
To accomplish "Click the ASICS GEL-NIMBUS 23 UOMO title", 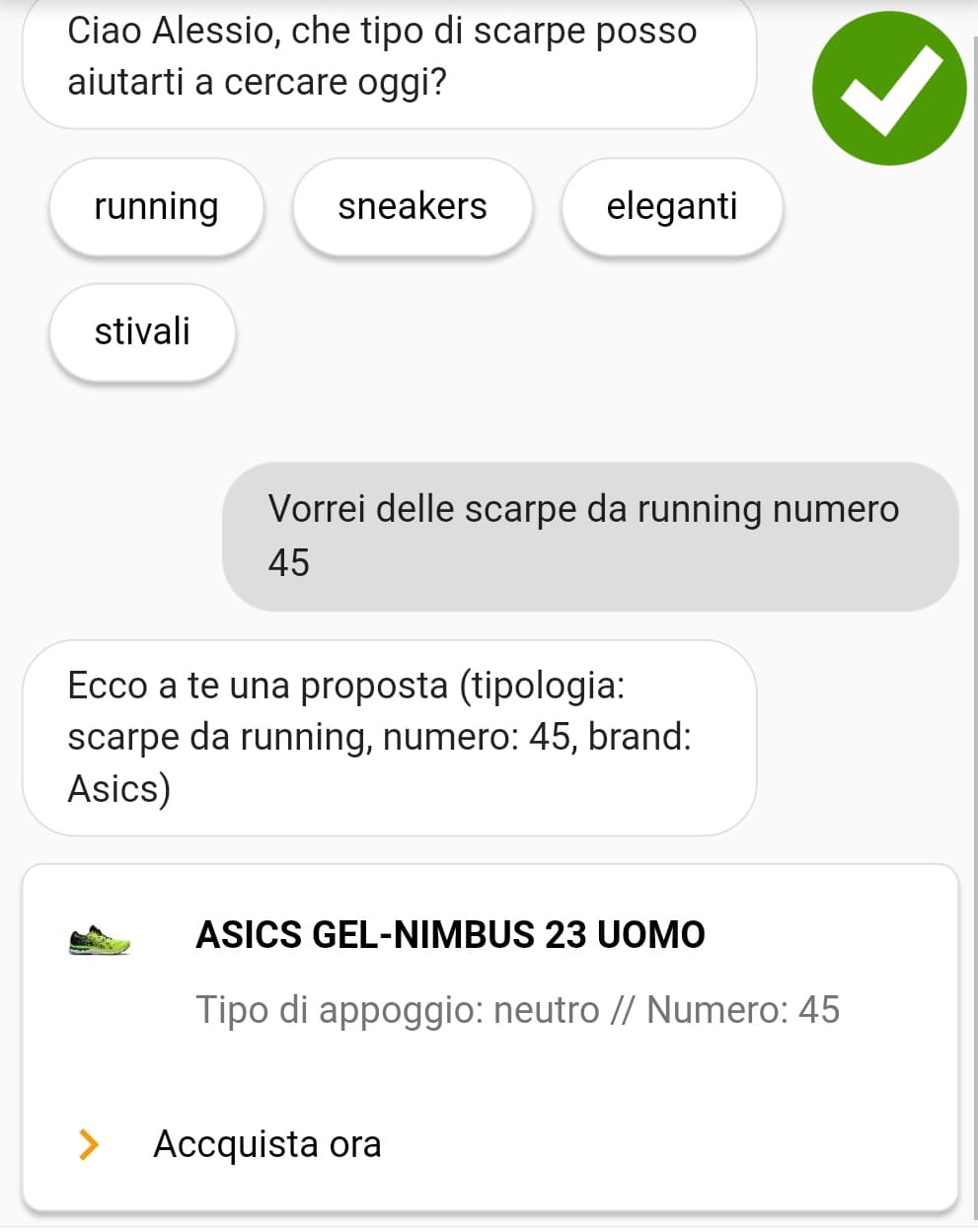I will (450, 934).
